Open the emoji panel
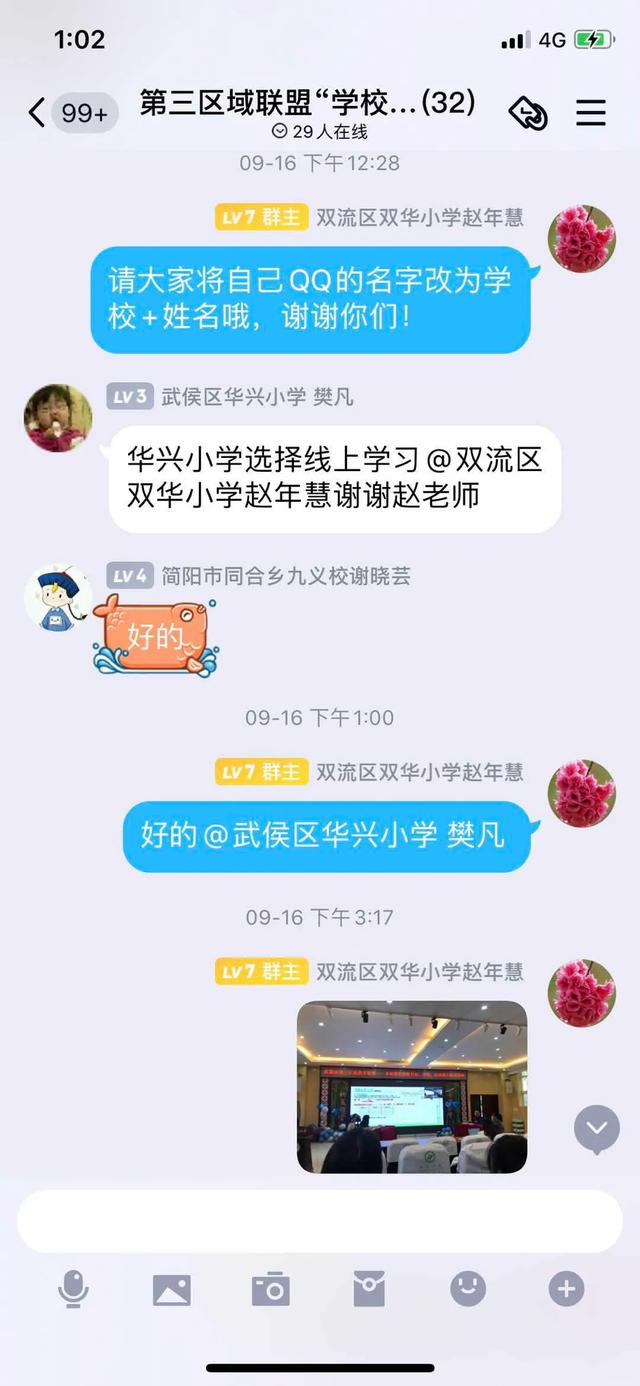640x1386 pixels. 467,1289
